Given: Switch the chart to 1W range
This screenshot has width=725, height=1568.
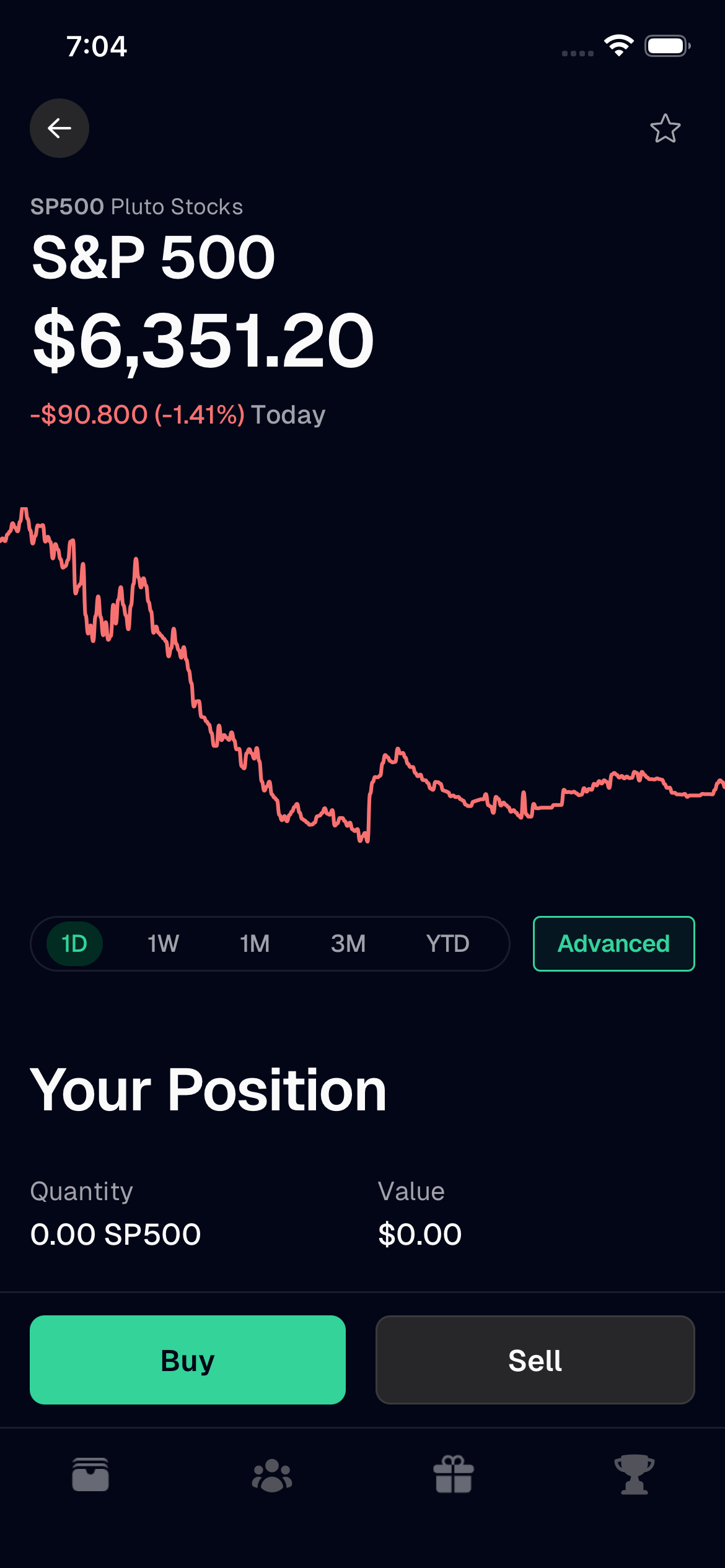Looking at the screenshot, I should (162, 943).
